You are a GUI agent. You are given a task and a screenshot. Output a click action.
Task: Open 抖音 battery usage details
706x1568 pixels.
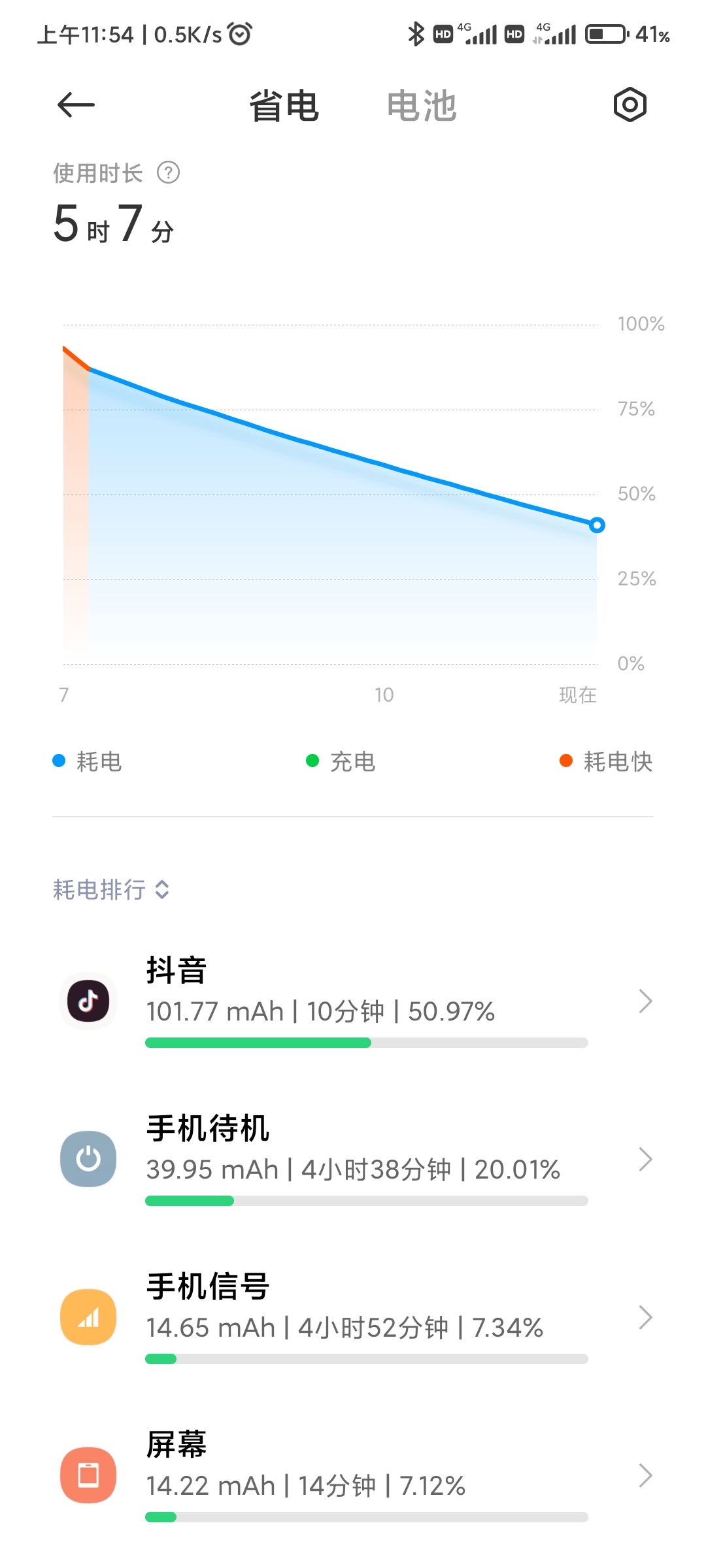[353, 1001]
